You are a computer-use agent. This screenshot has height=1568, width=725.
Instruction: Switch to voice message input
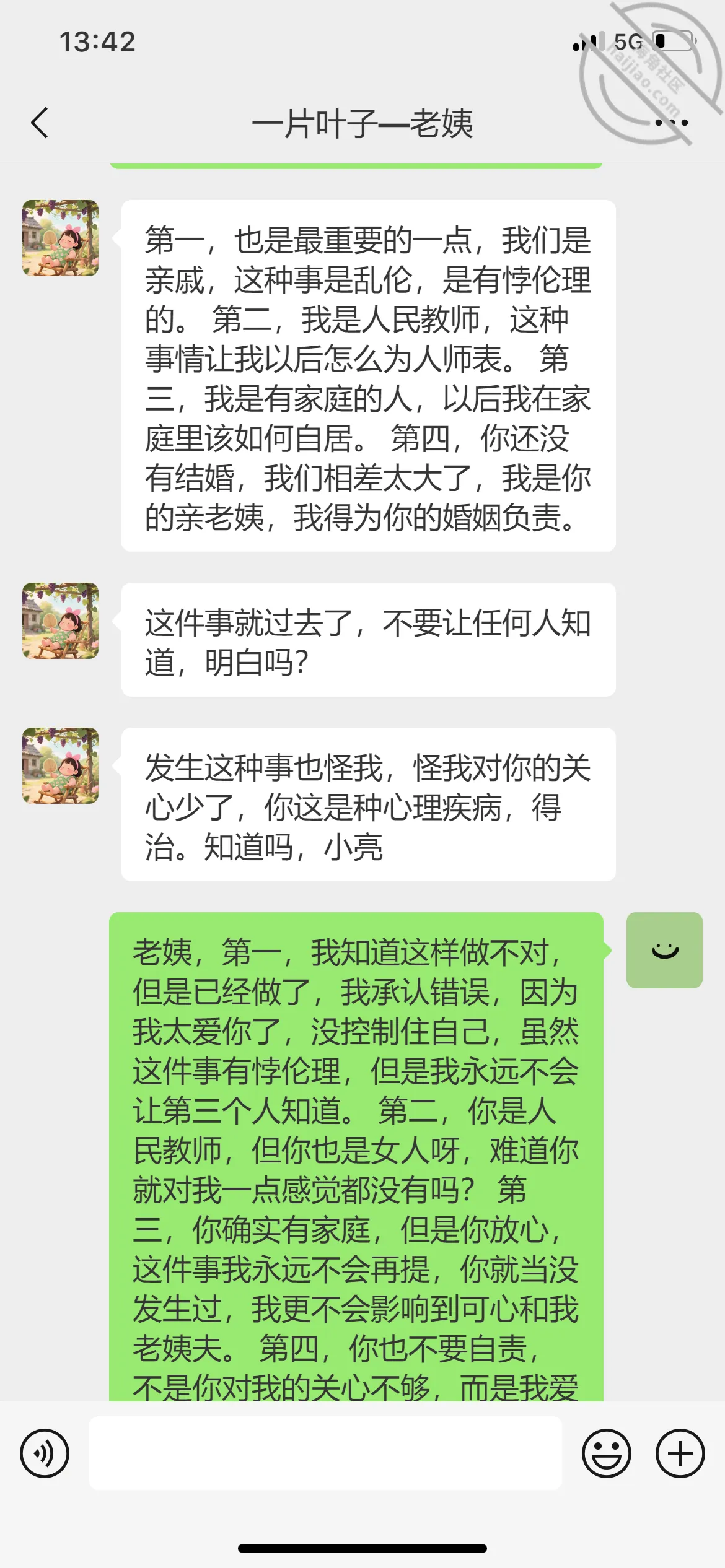(x=45, y=1453)
